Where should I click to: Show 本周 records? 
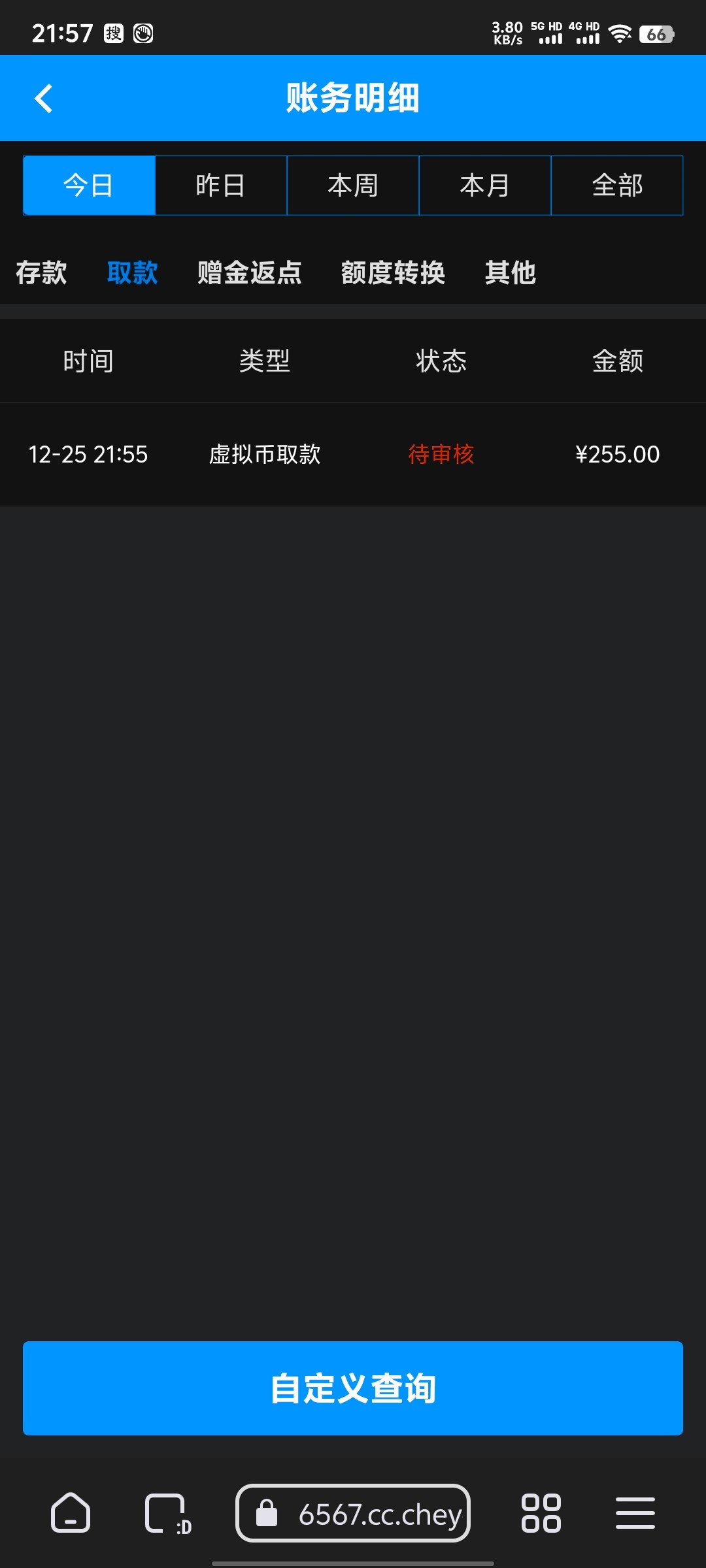353,186
